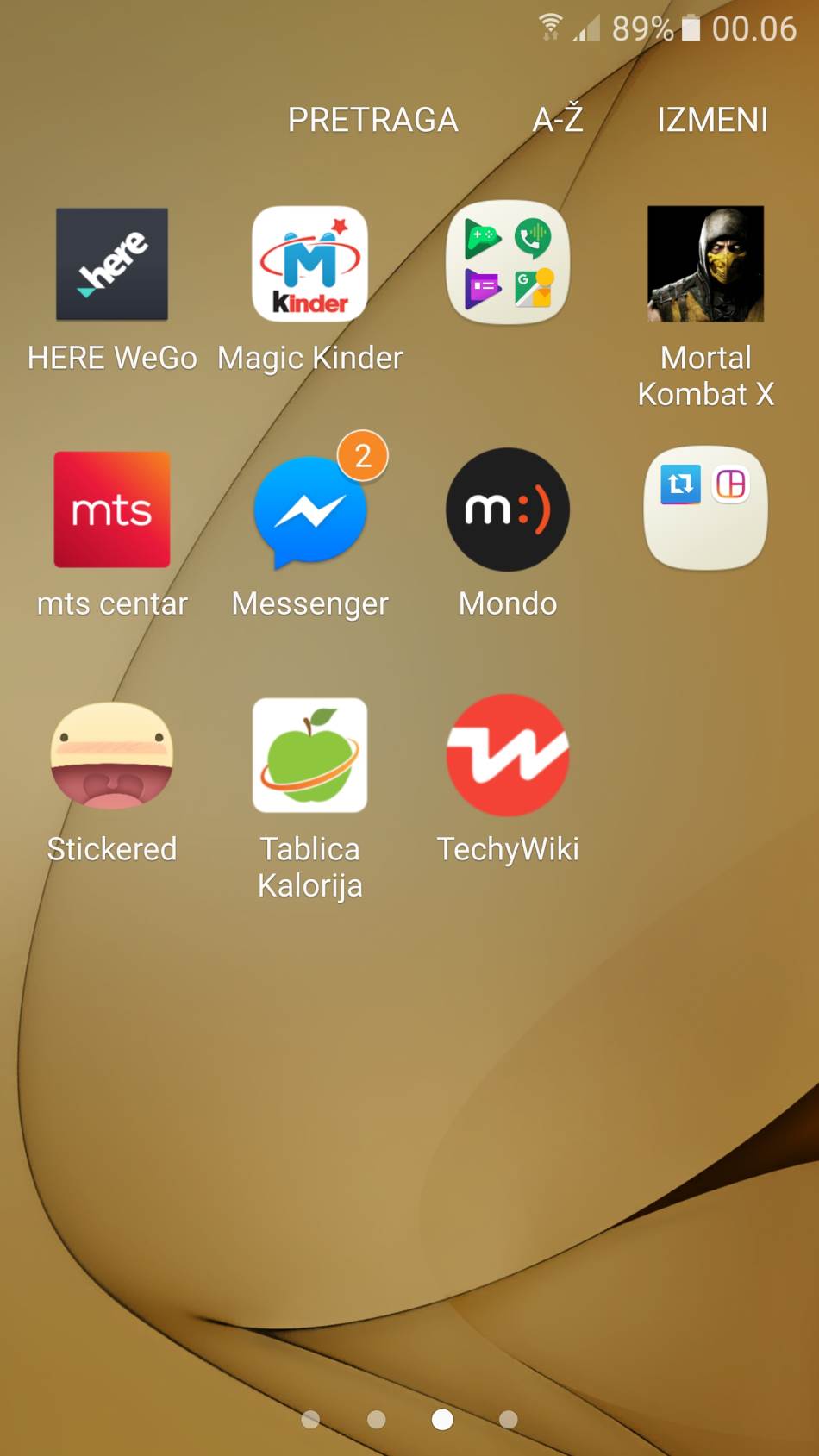Open Messenger with 2 notifications
This screenshot has width=819, height=1456.
309,511
